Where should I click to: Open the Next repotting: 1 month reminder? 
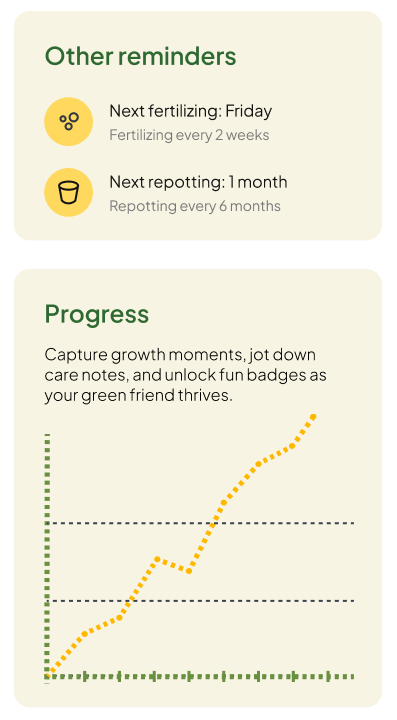click(166, 192)
